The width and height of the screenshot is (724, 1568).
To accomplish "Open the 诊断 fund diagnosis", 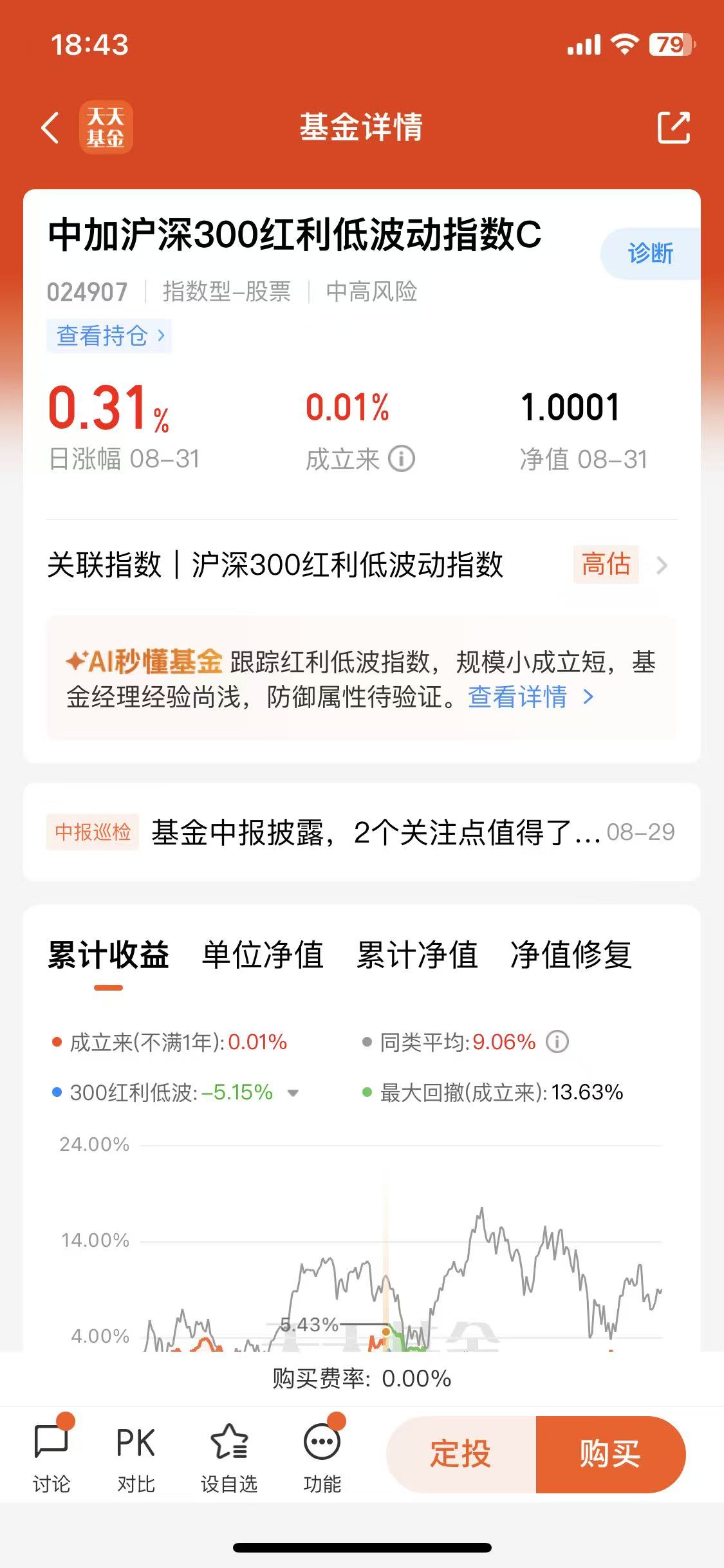I will tap(651, 254).
